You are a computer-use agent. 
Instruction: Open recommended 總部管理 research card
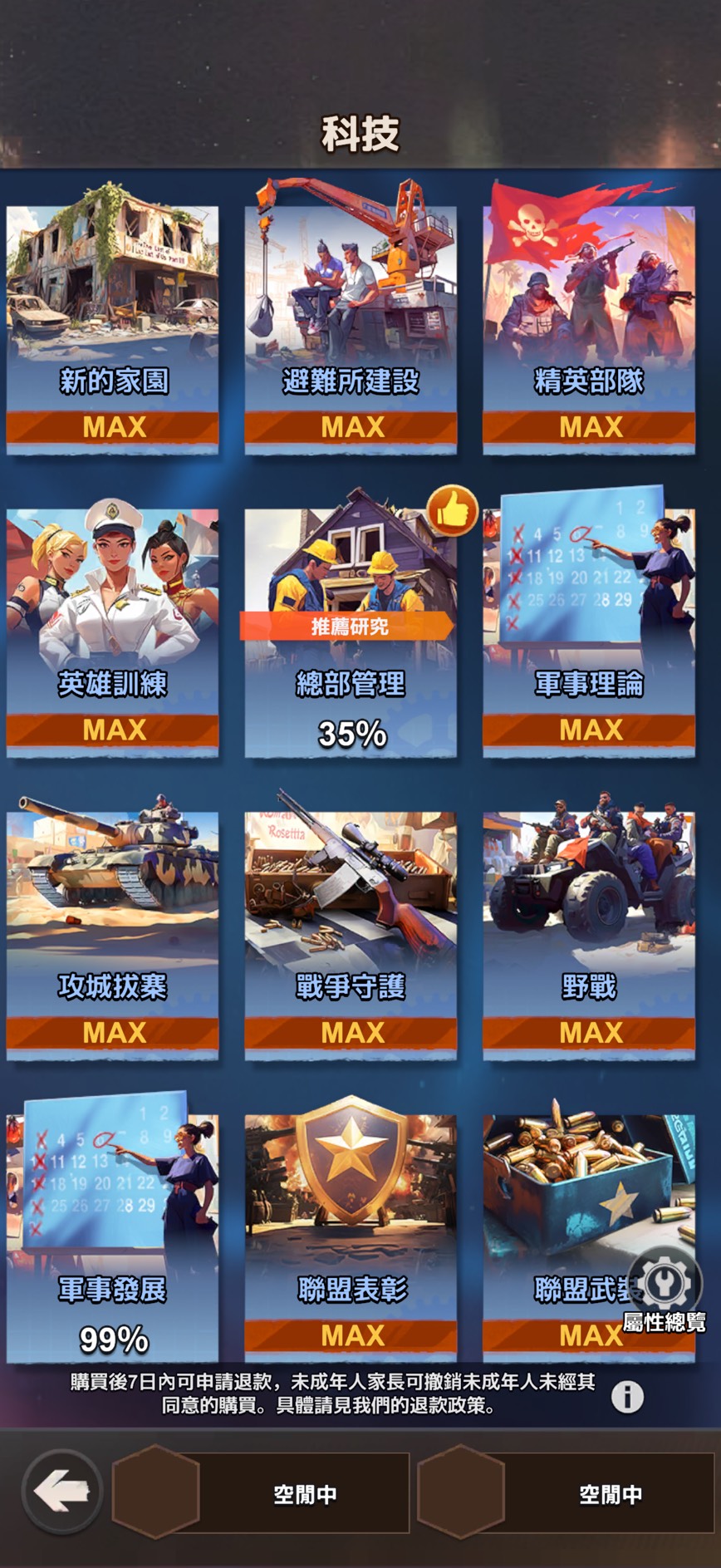pyautogui.click(x=351, y=632)
